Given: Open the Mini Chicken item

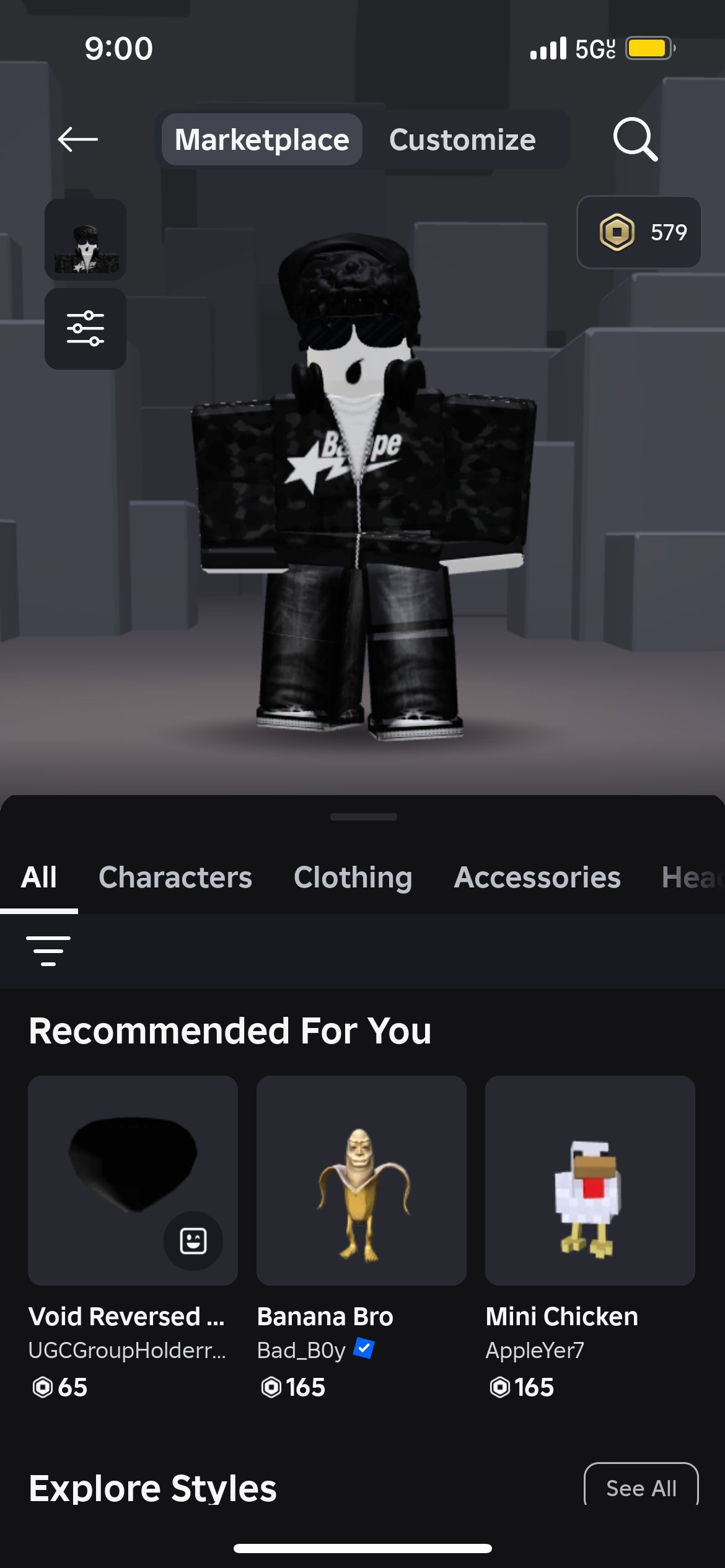Looking at the screenshot, I should point(590,1180).
